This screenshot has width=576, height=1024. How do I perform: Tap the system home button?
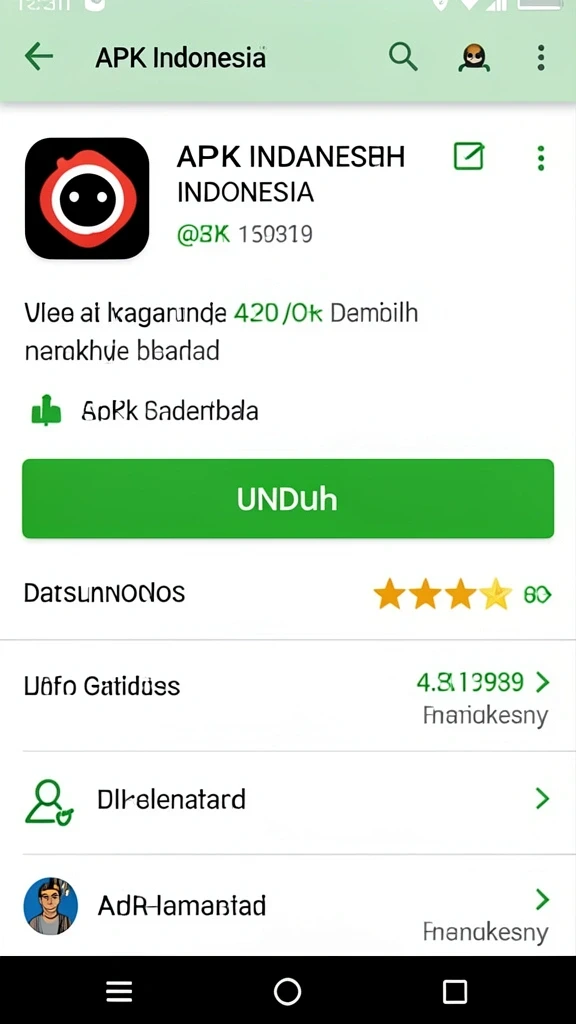[287, 991]
